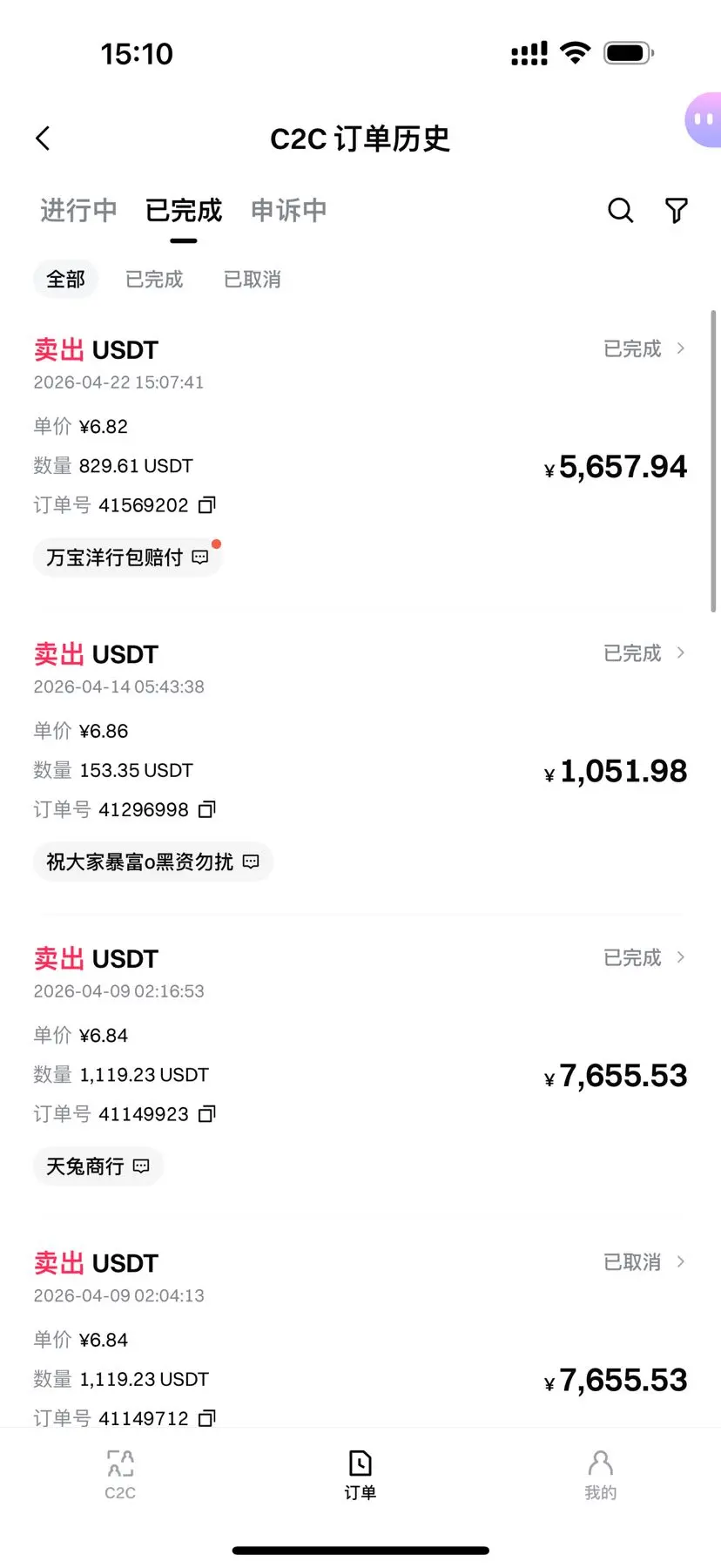The height and width of the screenshot is (1568, 721).
Task: Switch to the 申诉中 tab
Action: 288,210
